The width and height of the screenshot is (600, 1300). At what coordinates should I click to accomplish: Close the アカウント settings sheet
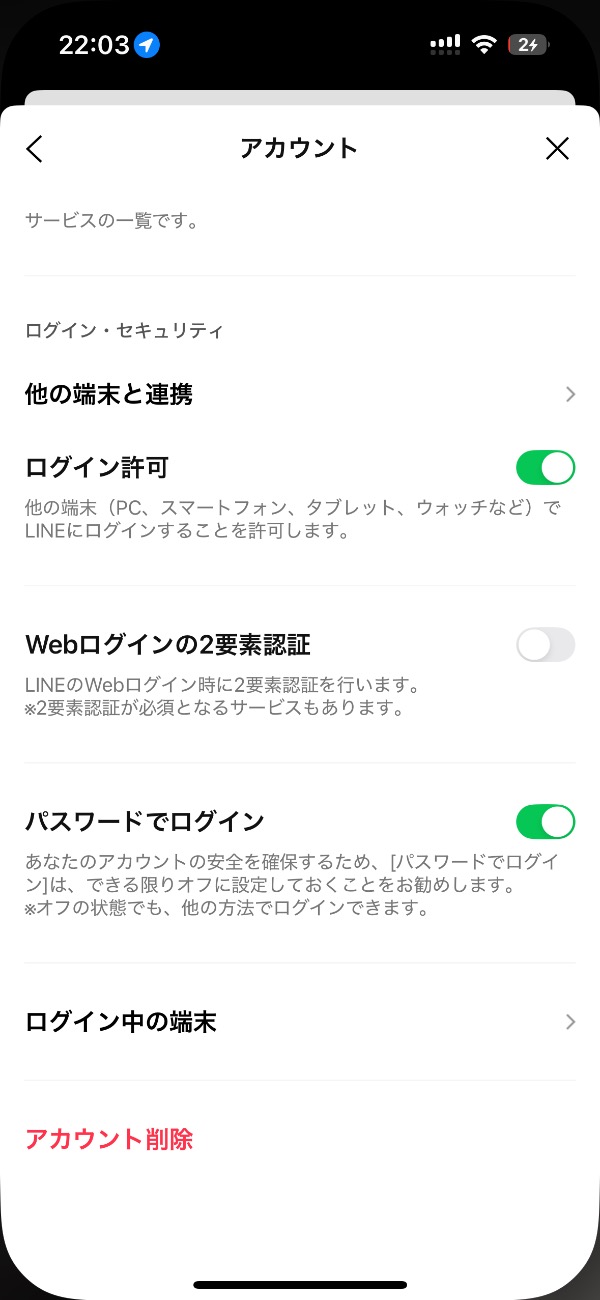[557, 149]
